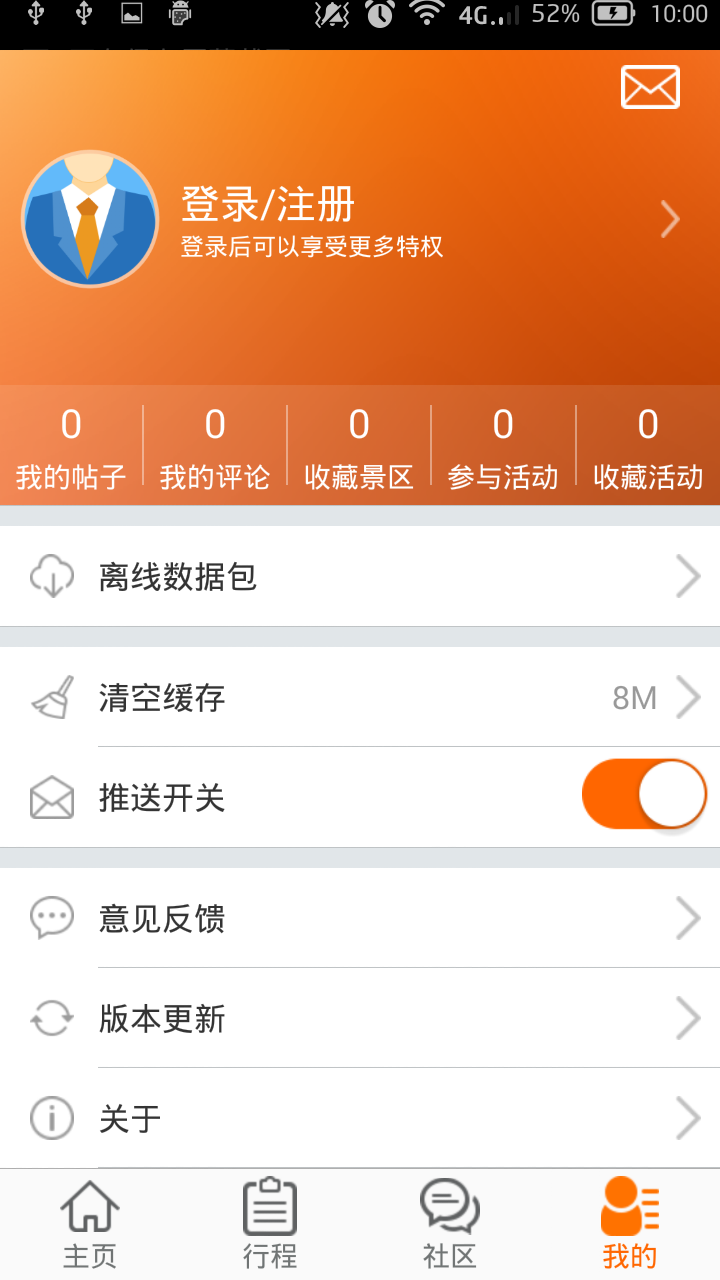Toggle push notifications off
This screenshot has height=1280, width=720.
point(644,794)
